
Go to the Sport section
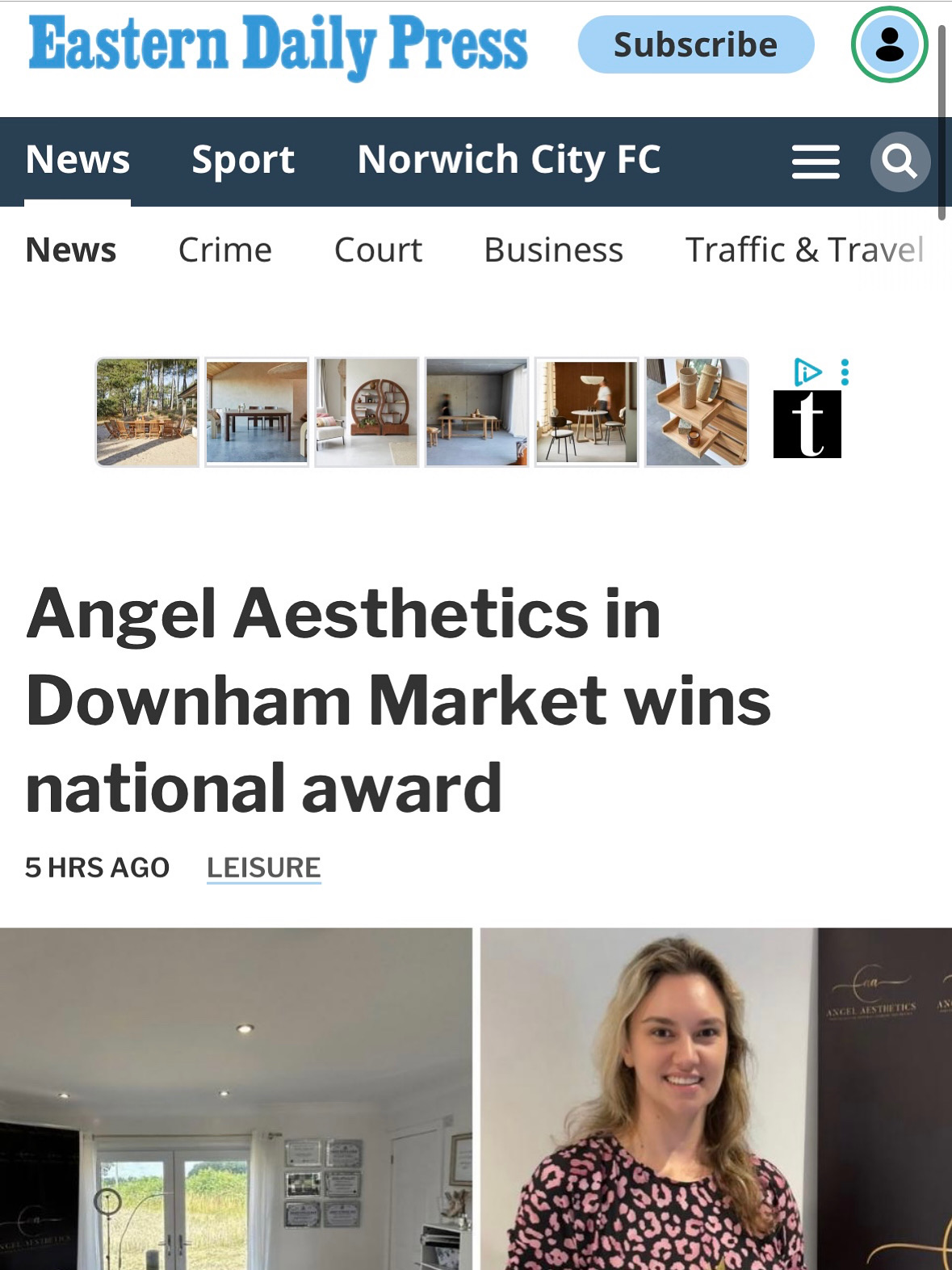(x=243, y=160)
